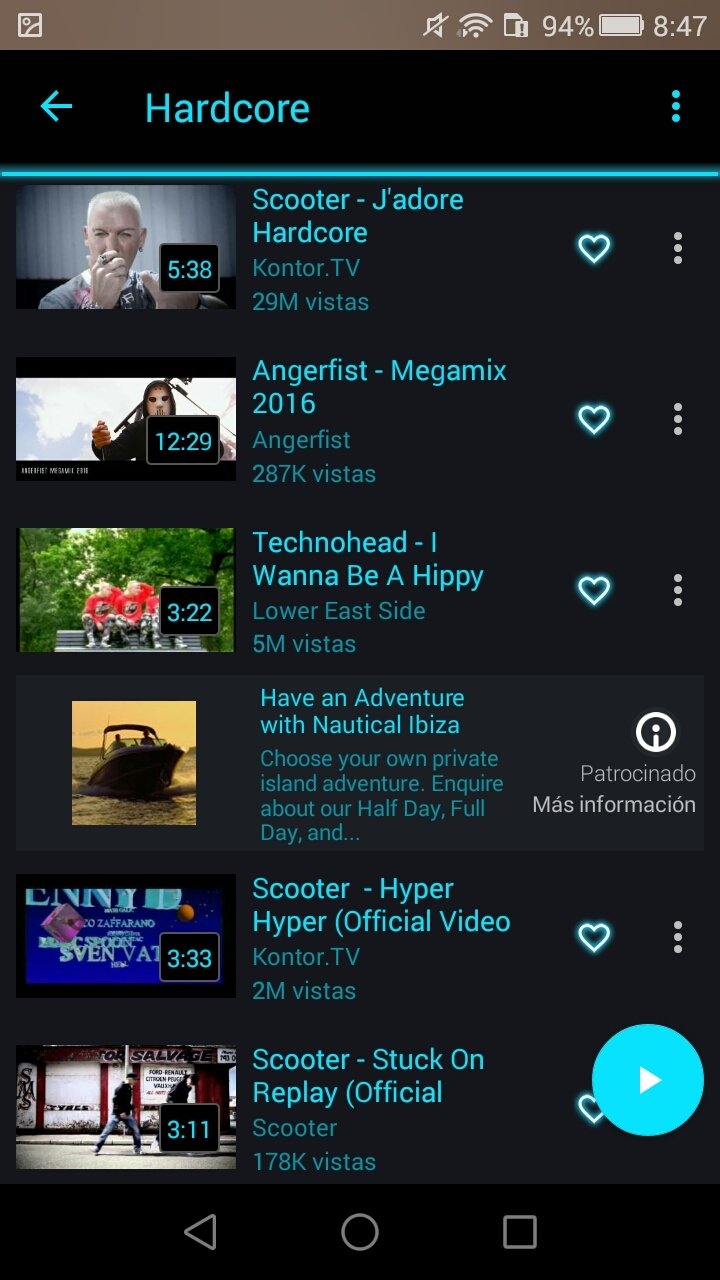
Task: Open options for Scooter - Hyper Hyper
Action: [678, 937]
